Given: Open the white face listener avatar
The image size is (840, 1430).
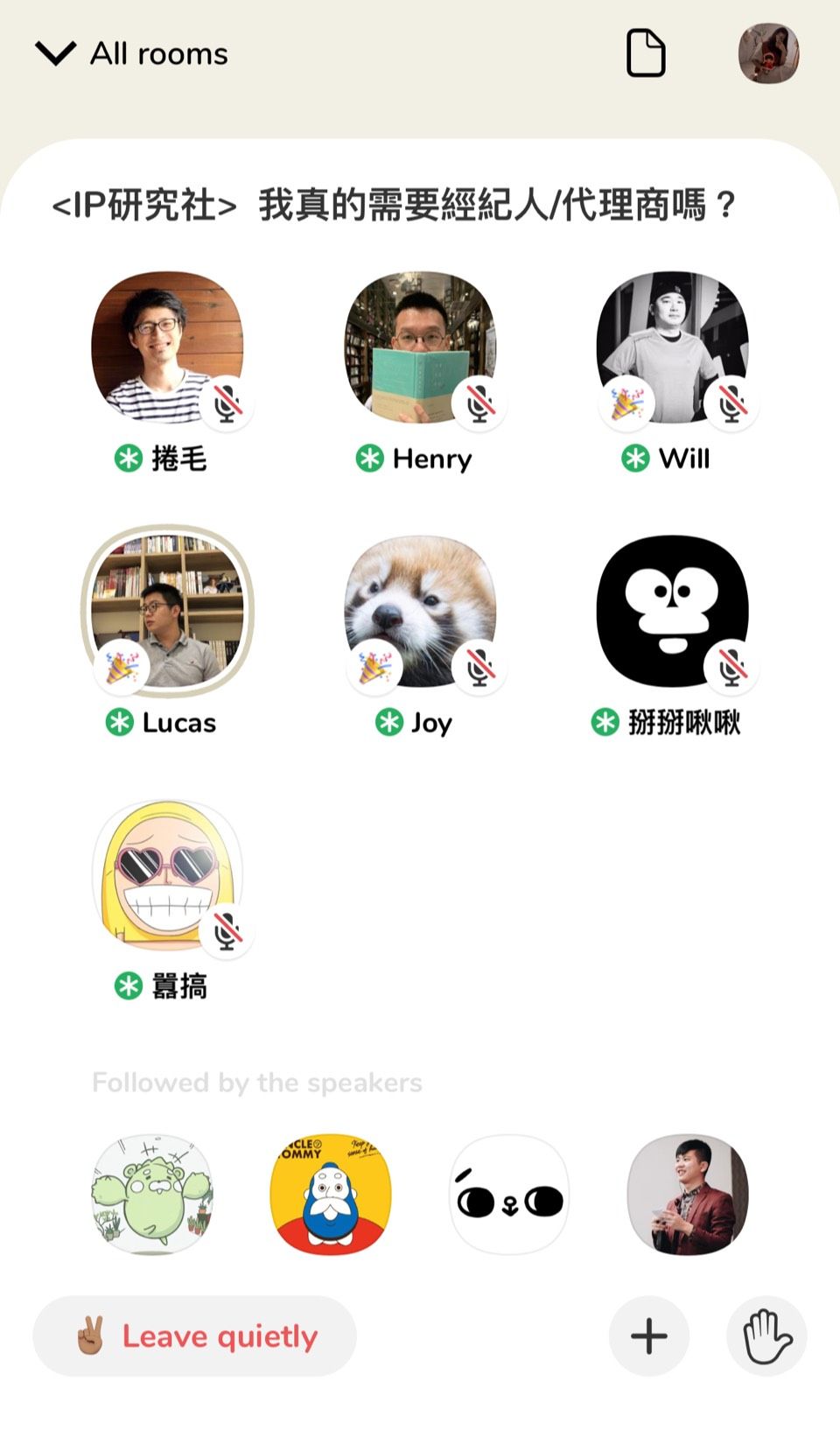Looking at the screenshot, I should click(509, 1195).
